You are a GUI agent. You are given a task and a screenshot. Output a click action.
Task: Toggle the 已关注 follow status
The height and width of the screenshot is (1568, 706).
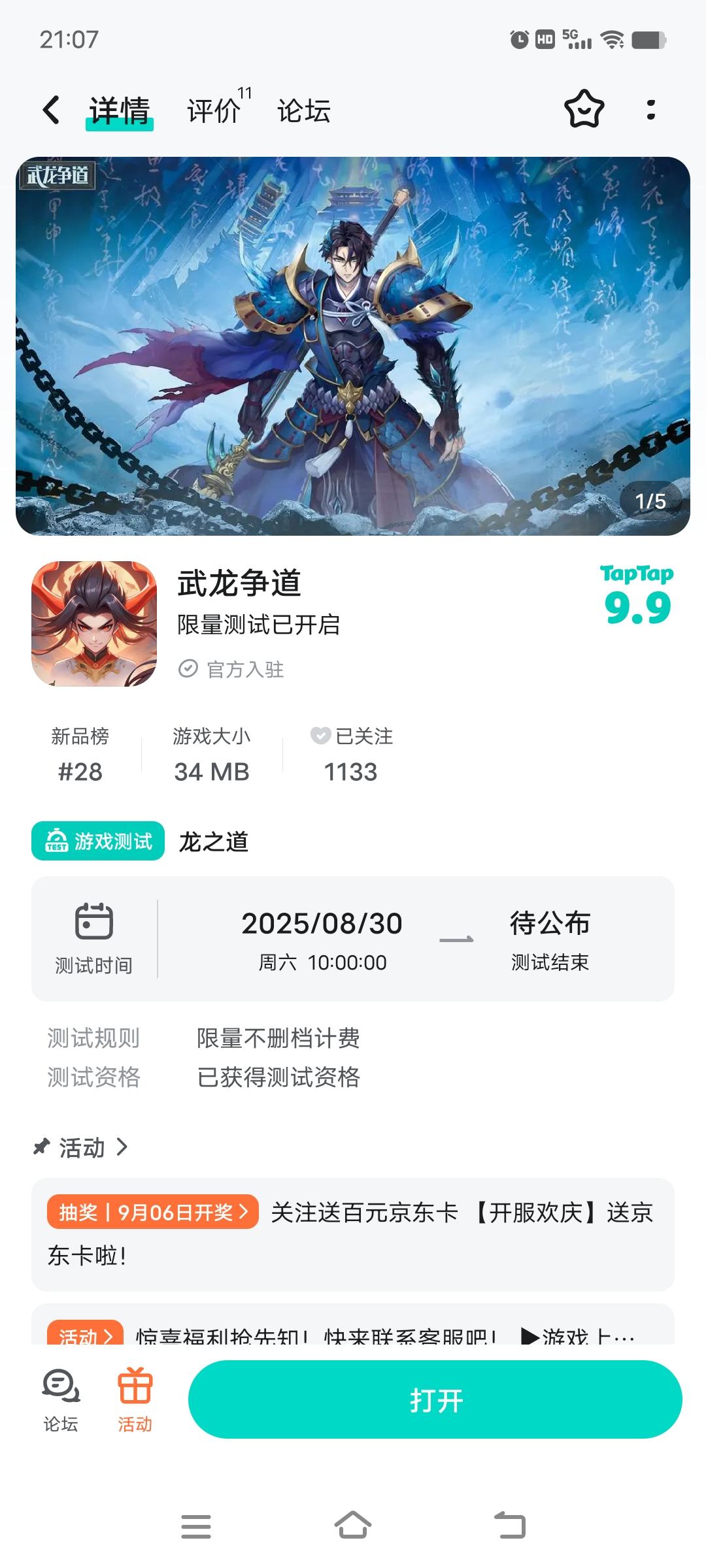click(351, 755)
